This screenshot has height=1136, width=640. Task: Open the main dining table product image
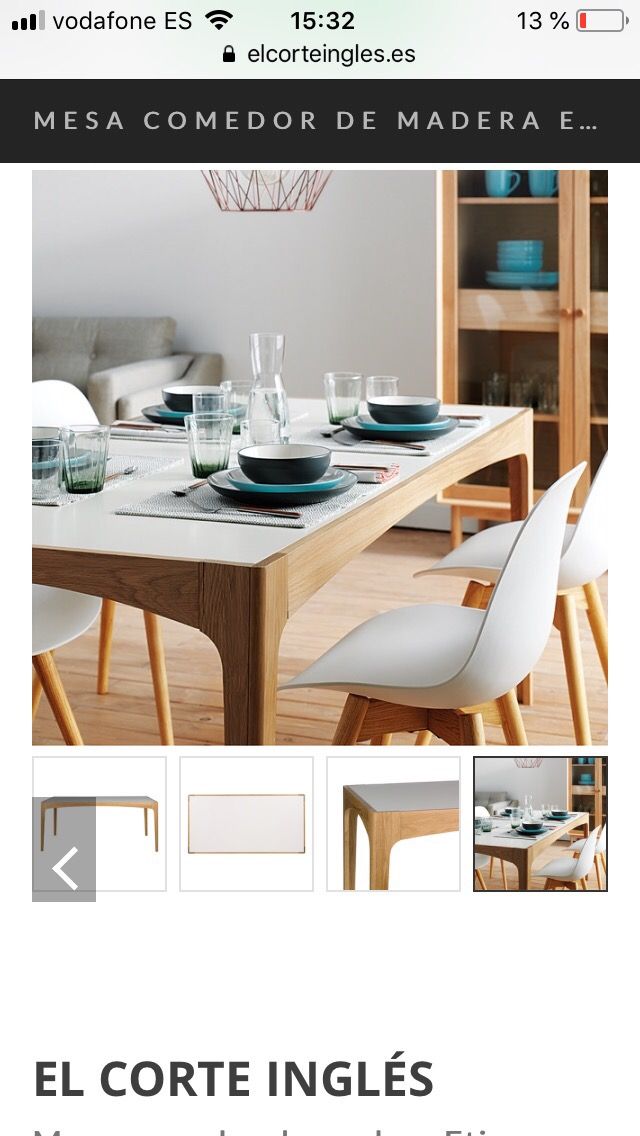(x=320, y=457)
